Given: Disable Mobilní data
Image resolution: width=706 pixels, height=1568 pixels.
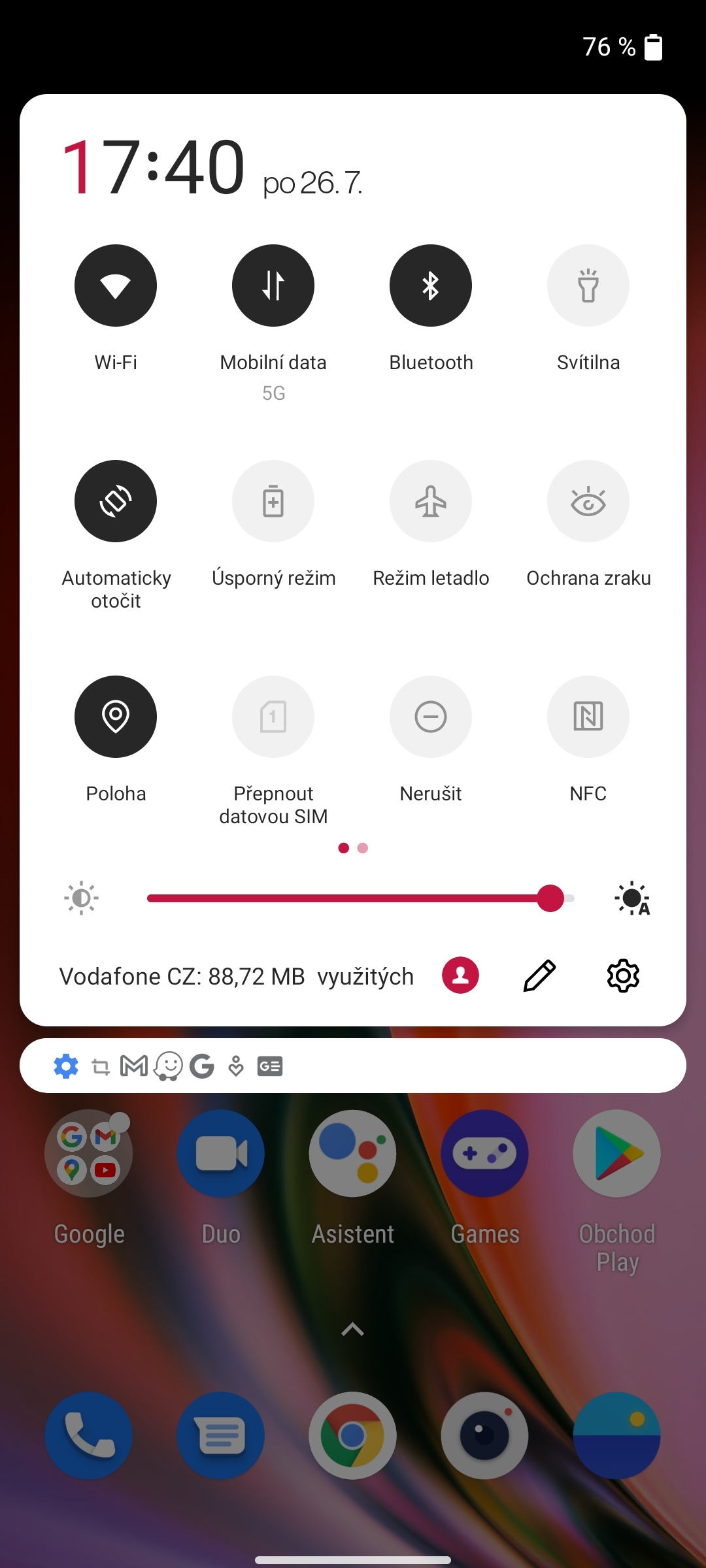Looking at the screenshot, I should 273,286.
